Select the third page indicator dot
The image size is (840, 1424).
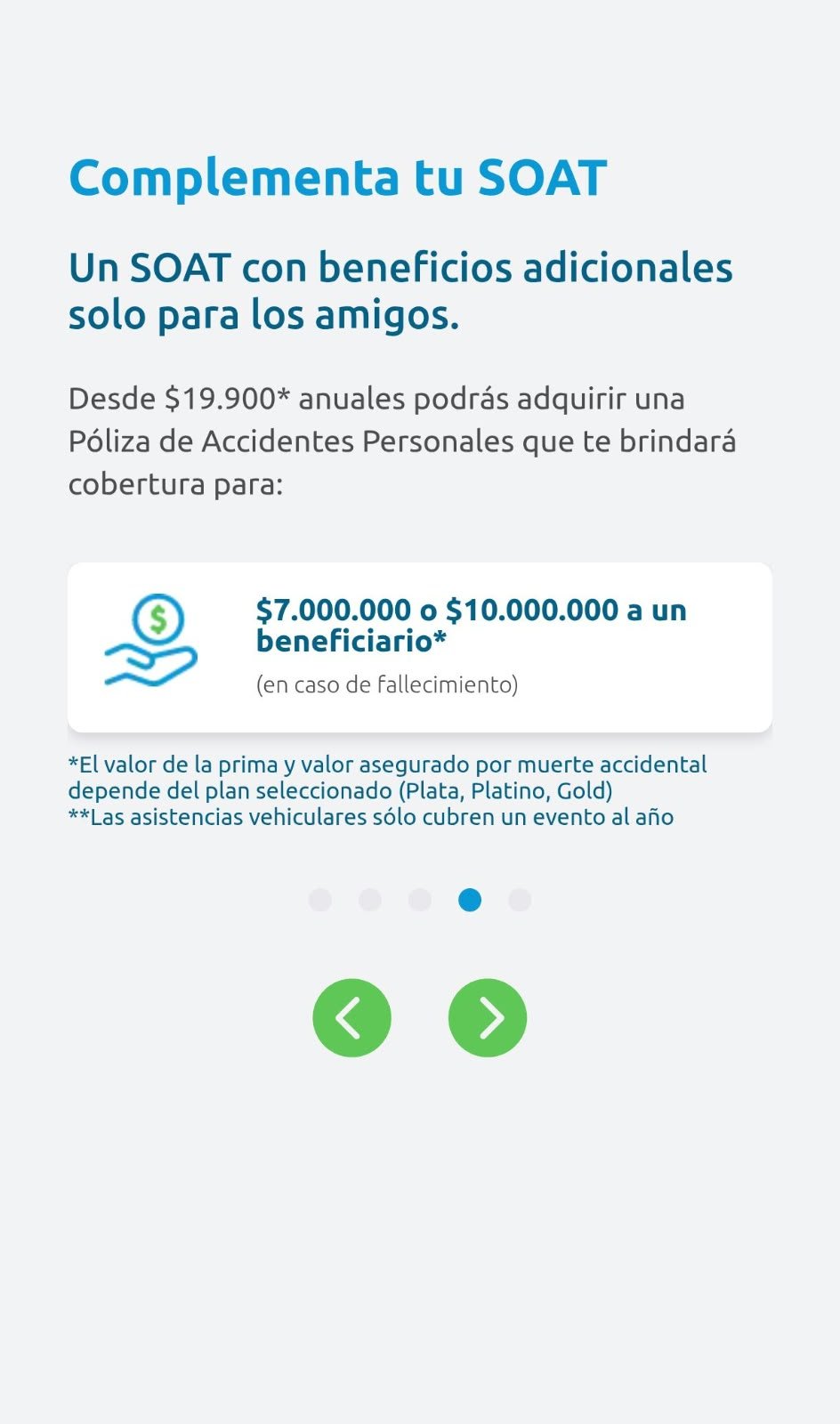[x=420, y=901]
